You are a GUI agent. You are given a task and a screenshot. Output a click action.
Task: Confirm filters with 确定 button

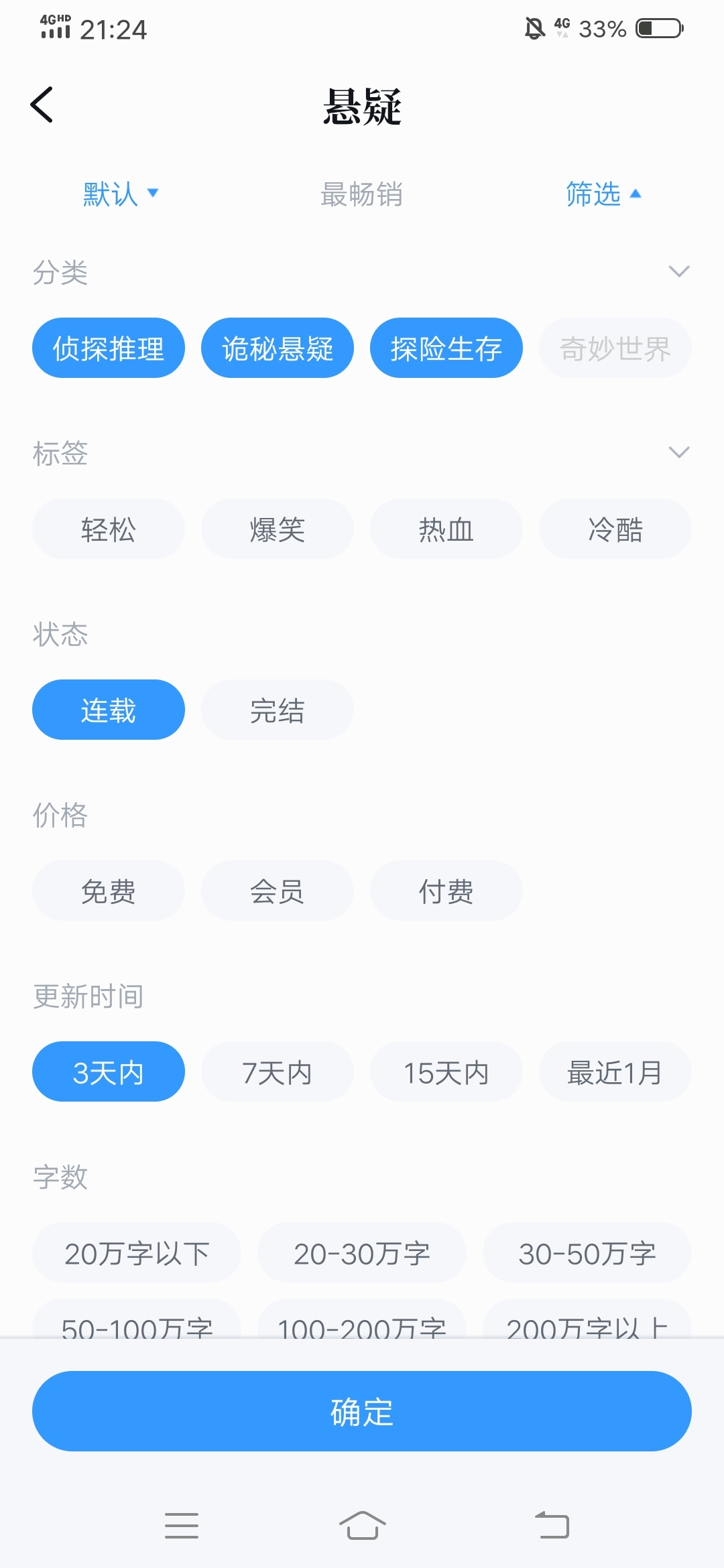(x=362, y=1411)
